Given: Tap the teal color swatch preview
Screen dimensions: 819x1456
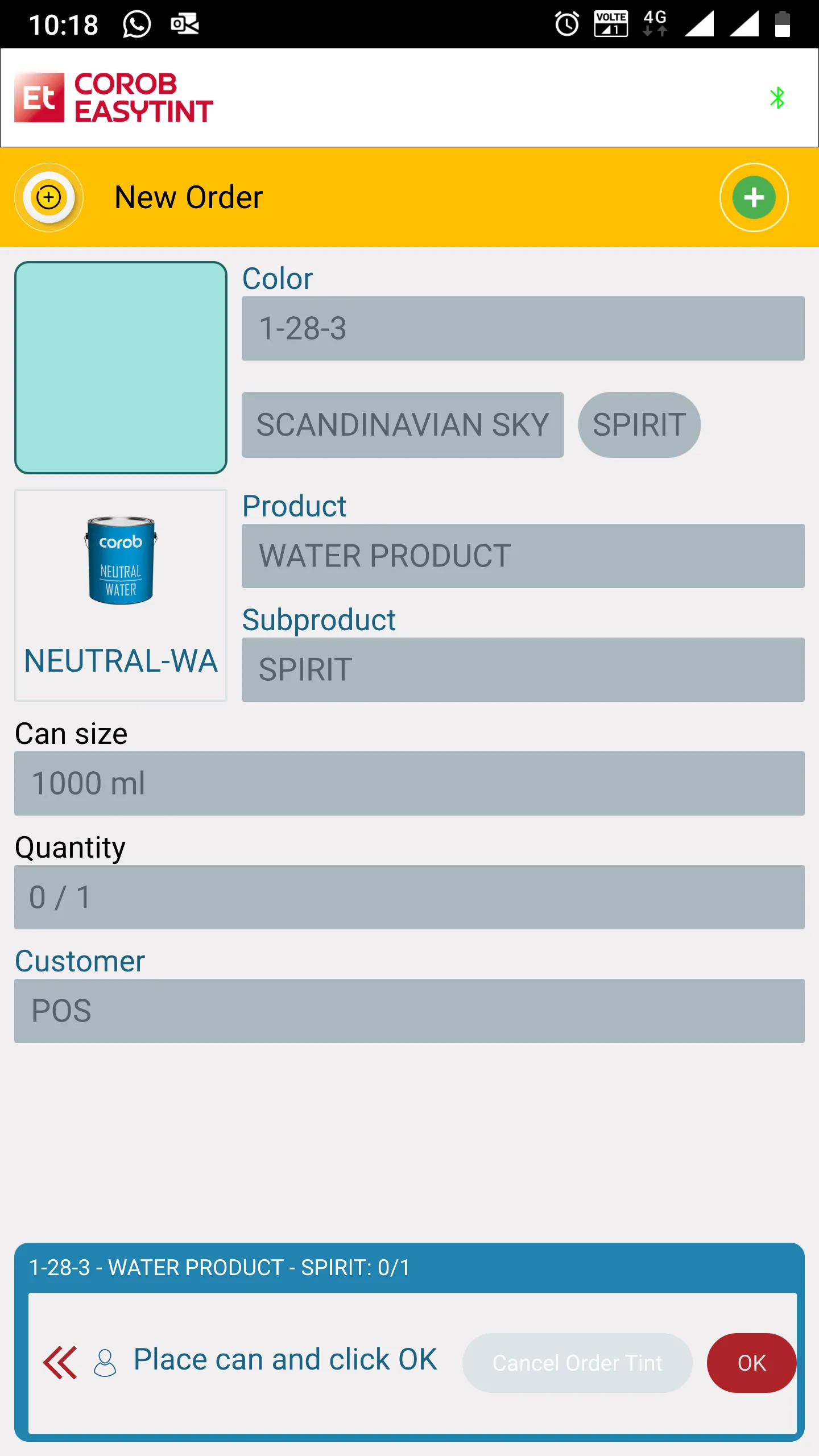Looking at the screenshot, I should (x=121, y=367).
